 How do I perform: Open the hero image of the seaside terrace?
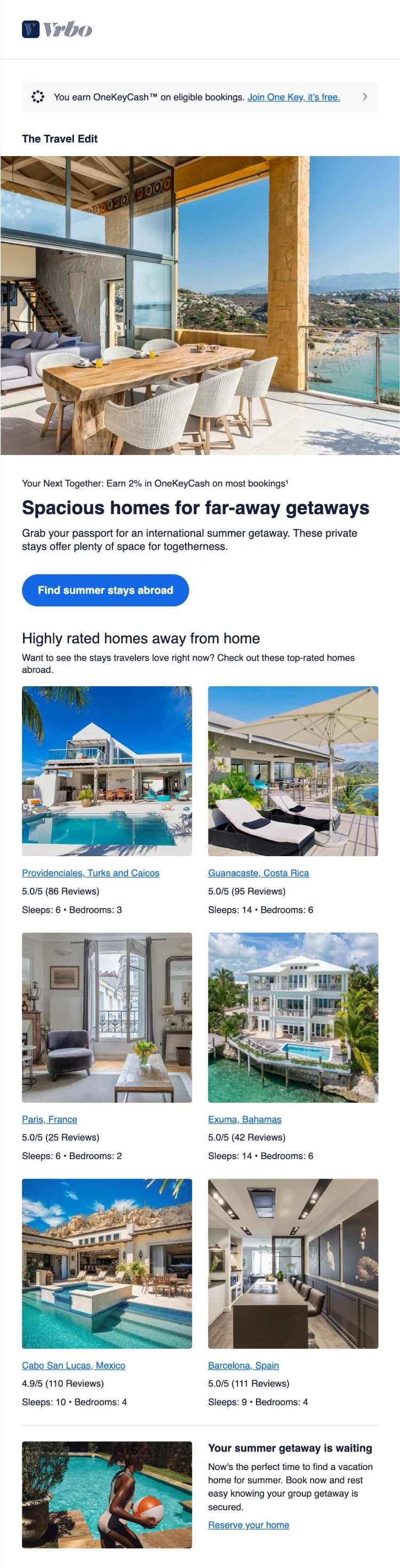[200, 305]
